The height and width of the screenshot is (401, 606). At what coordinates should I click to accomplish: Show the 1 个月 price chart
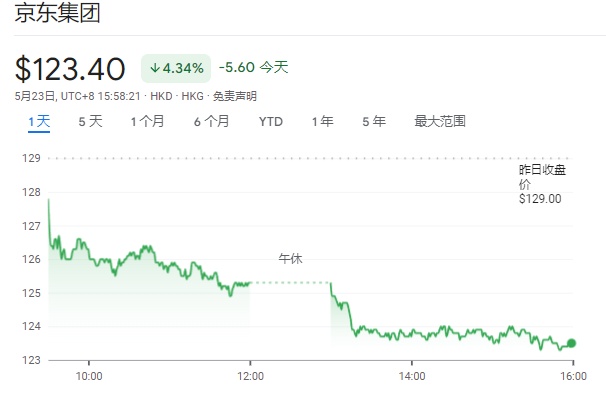point(147,121)
